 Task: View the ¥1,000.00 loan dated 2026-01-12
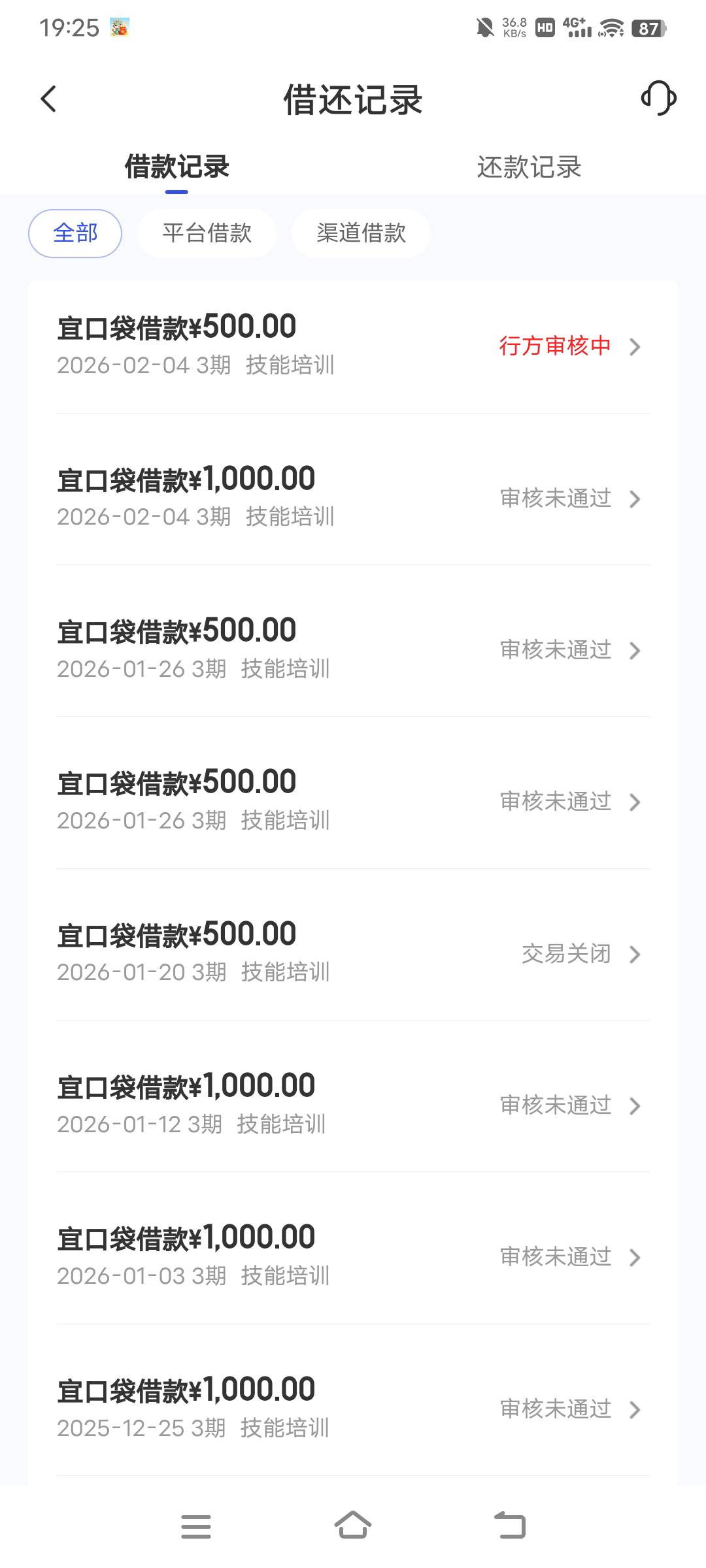tap(353, 1104)
